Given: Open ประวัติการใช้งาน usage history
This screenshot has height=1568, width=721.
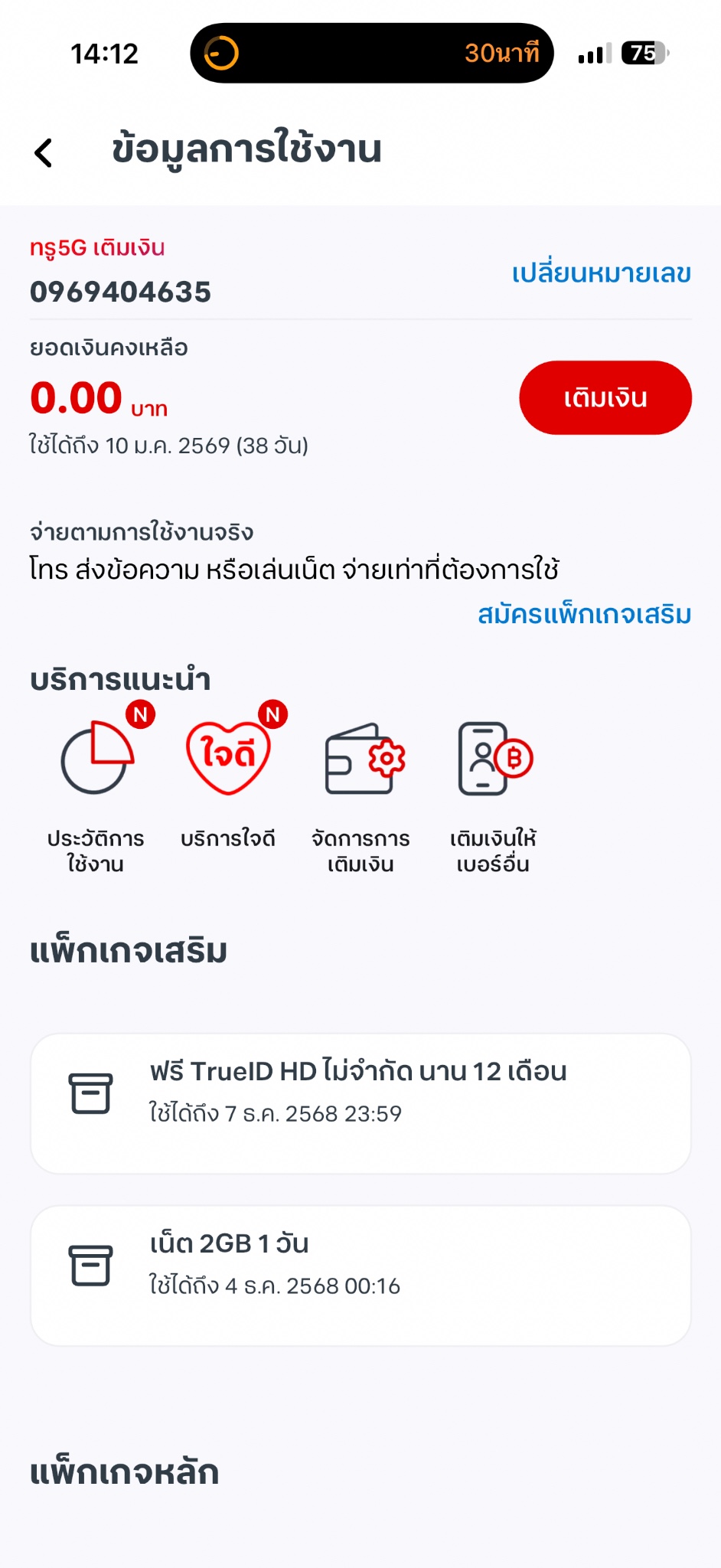Looking at the screenshot, I should click(96, 789).
